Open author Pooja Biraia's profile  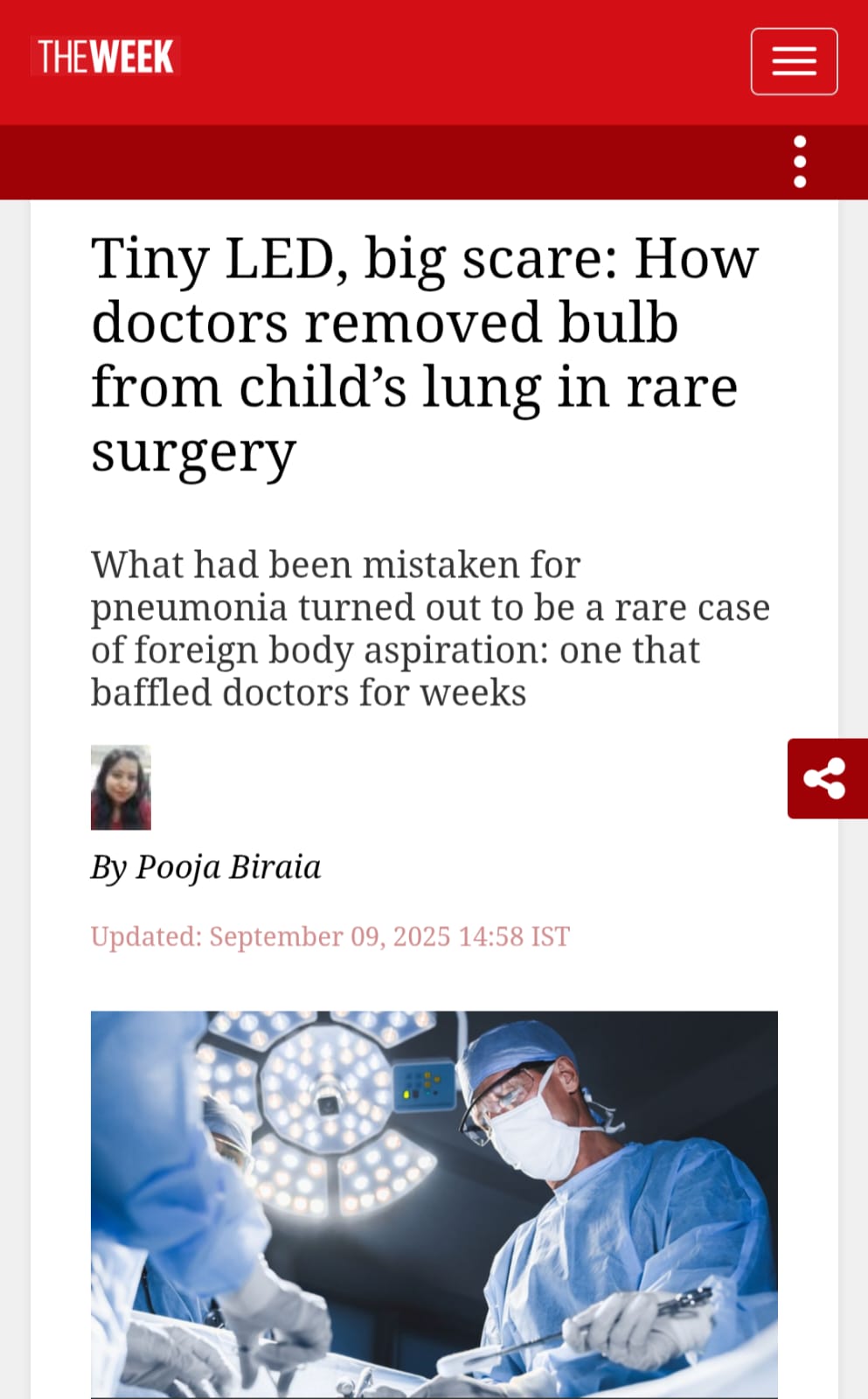(x=228, y=867)
